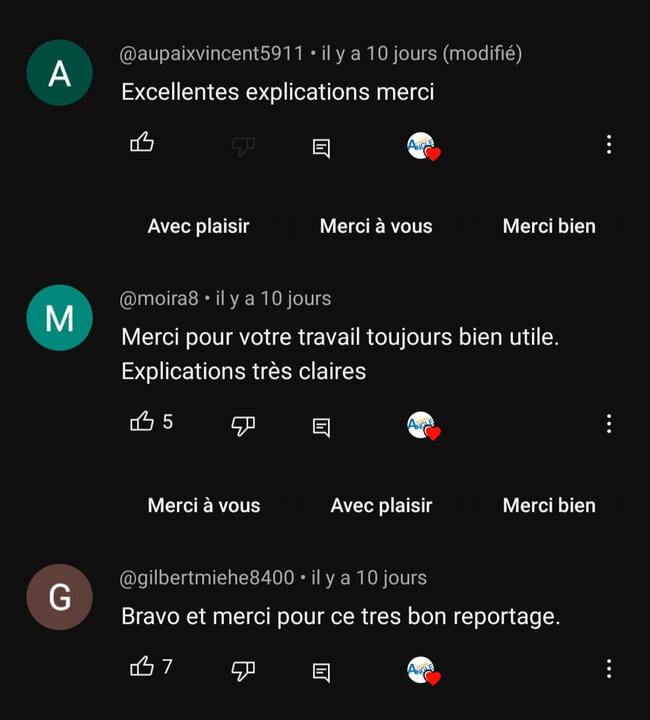This screenshot has width=650, height=720.
Task: Open overflow menu for moira8's comment
Action: (608, 424)
